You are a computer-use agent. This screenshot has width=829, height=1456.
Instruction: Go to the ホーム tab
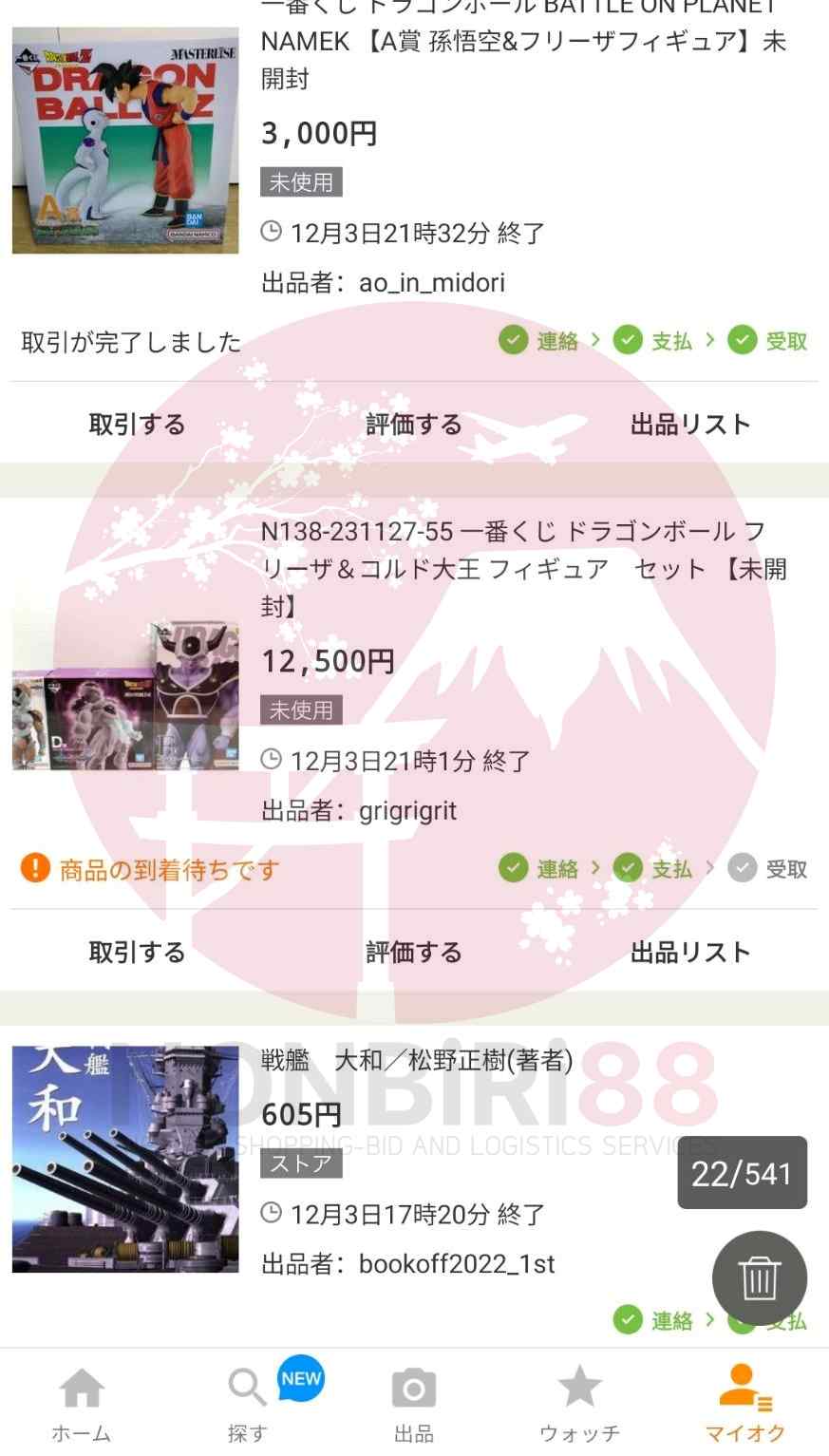(x=82, y=1404)
